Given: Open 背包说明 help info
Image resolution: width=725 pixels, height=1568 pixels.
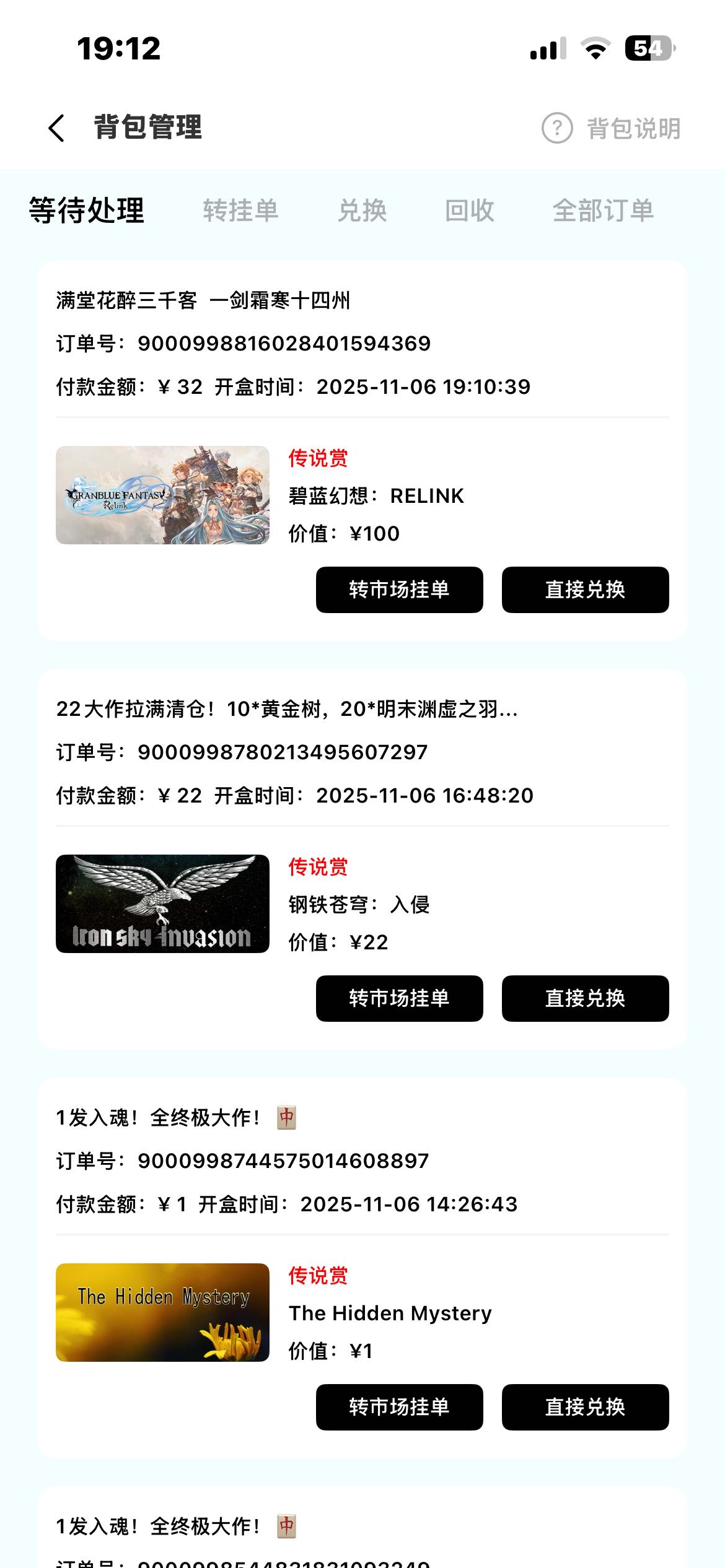Looking at the screenshot, I should pyautogui.click(x=612, y=129).
